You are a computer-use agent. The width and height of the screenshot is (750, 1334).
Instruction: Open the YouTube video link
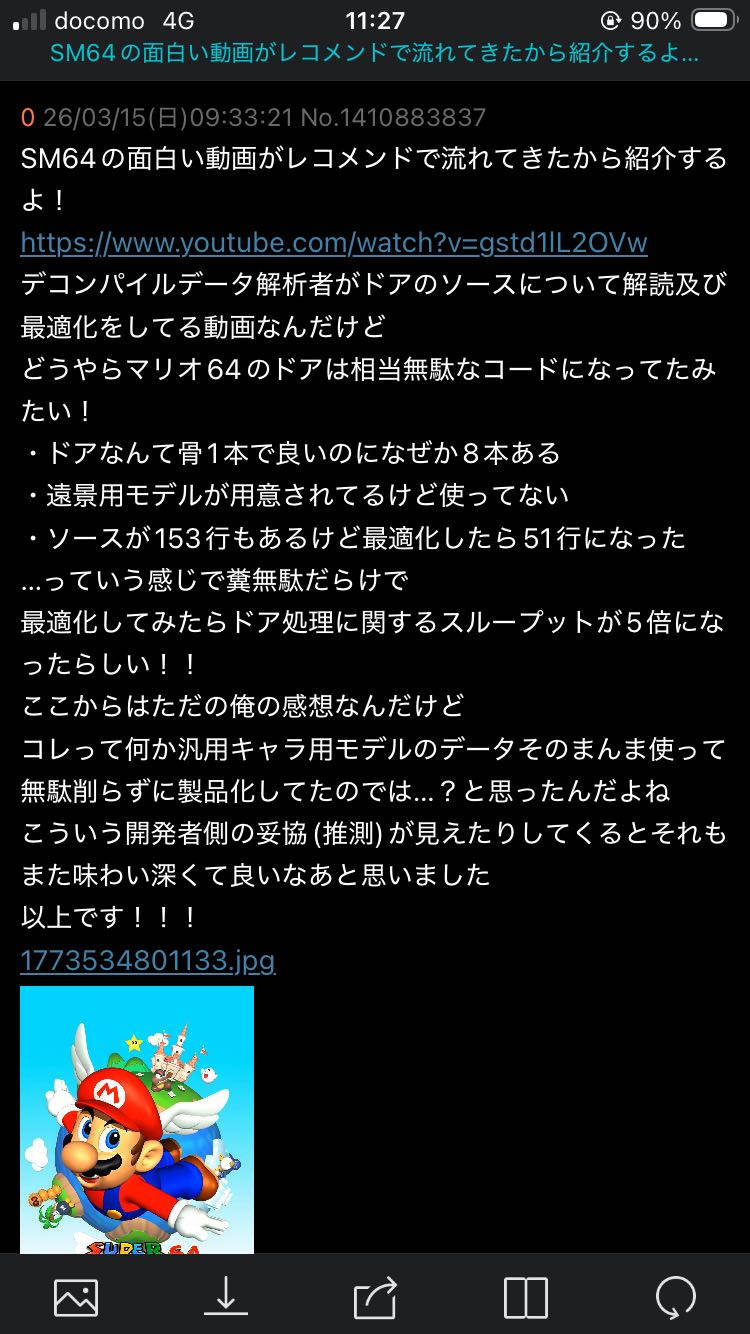point(334,243)
